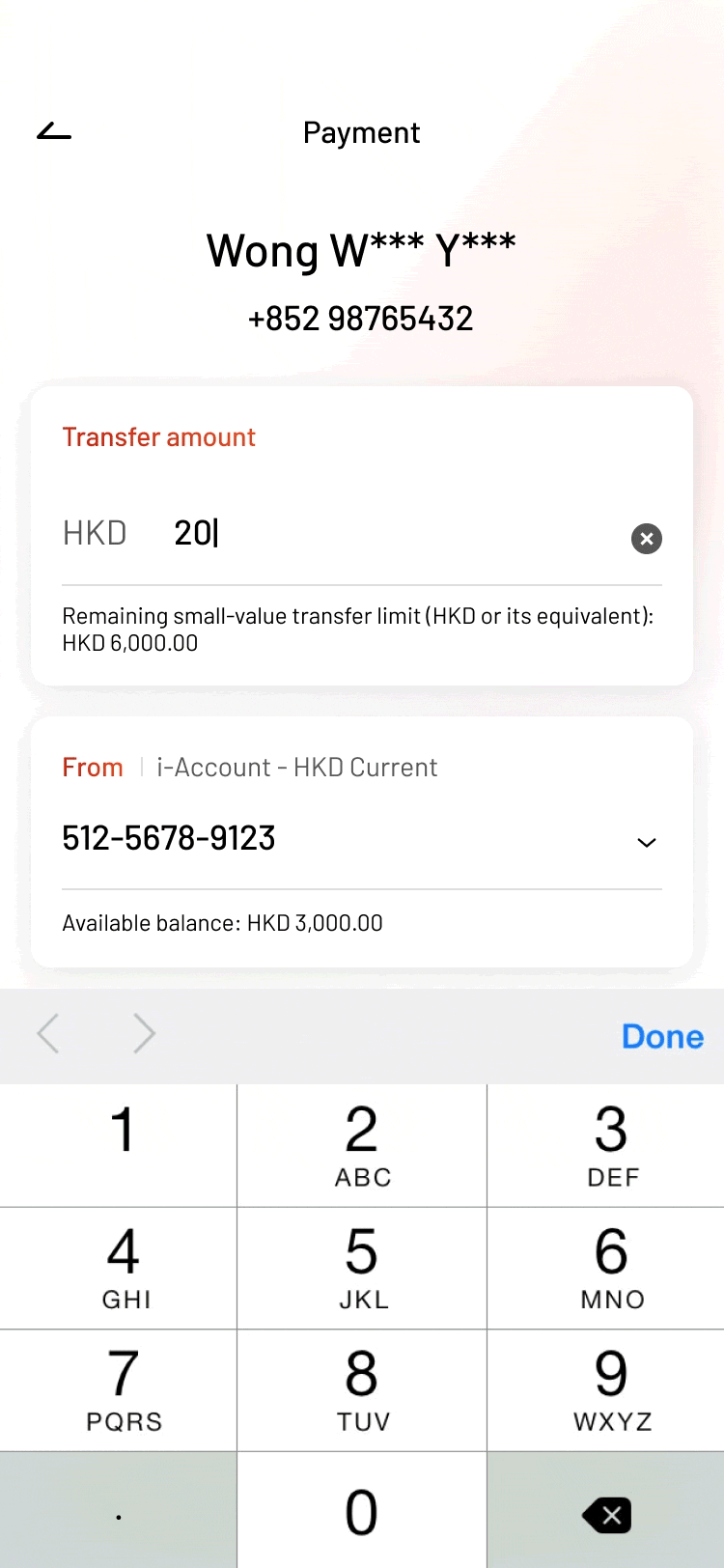
Task: Jump to previous field with keypad arrow
Action: pyautogui.click(x=48, y=1034)
